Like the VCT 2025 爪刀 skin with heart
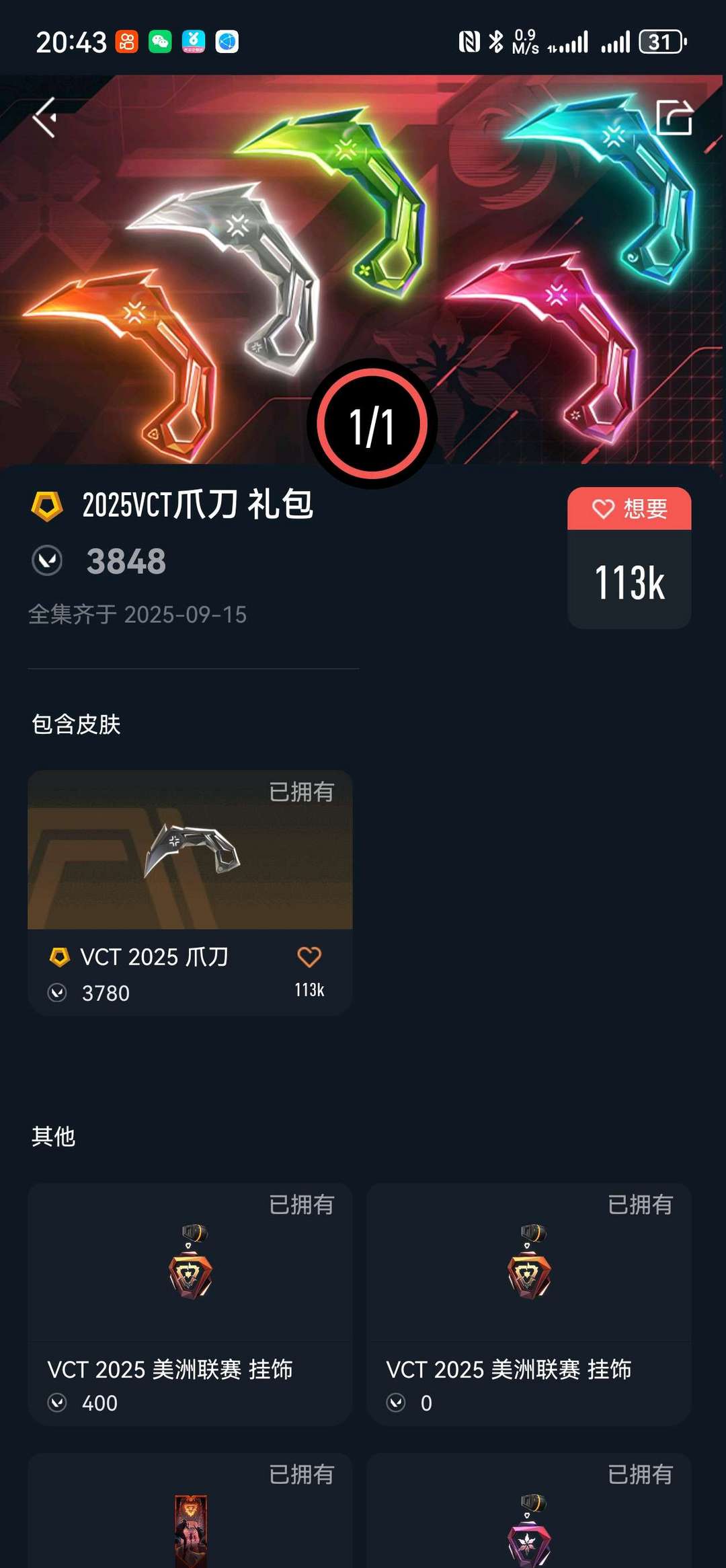This screenshot has height=1568, width=726. (309, 957)
